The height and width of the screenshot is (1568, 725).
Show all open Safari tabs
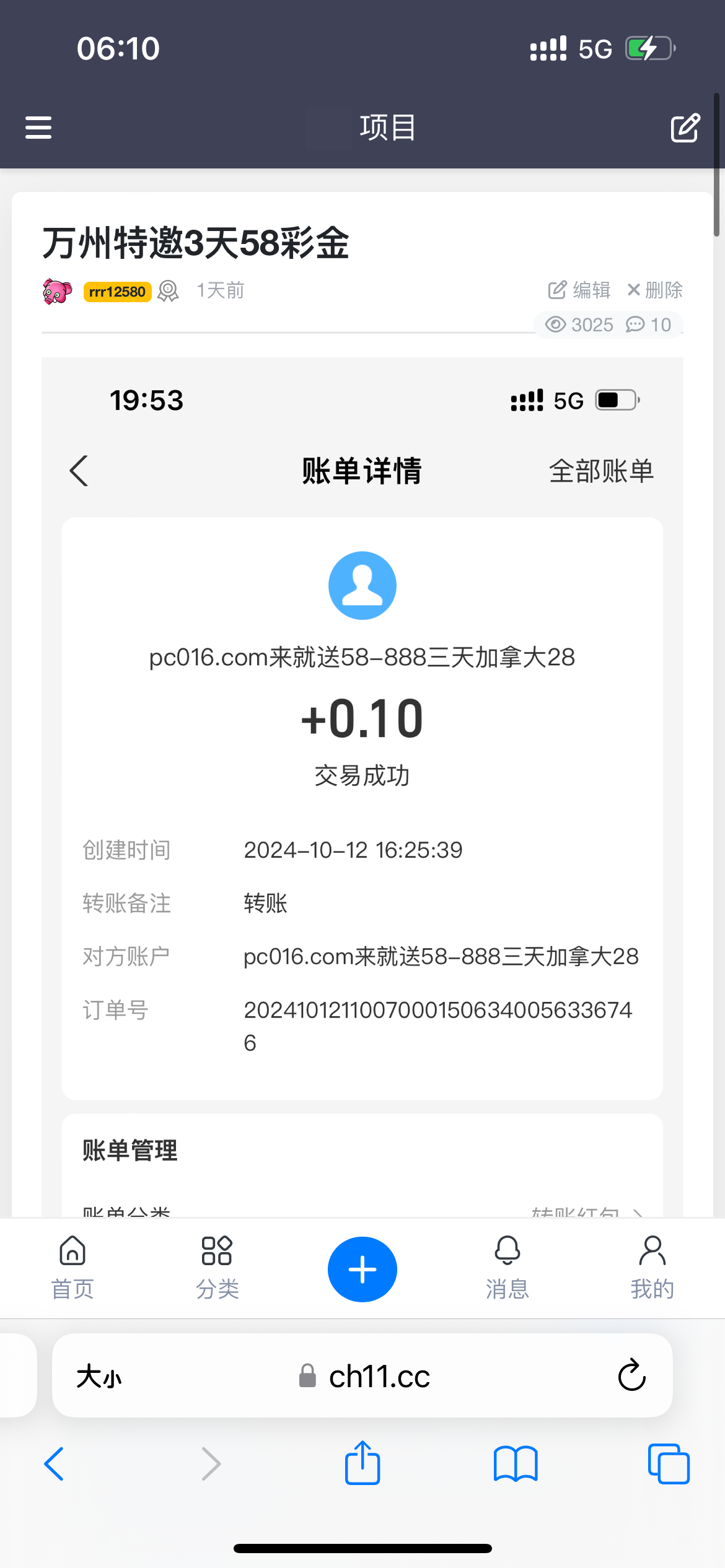pos(668,1464)
